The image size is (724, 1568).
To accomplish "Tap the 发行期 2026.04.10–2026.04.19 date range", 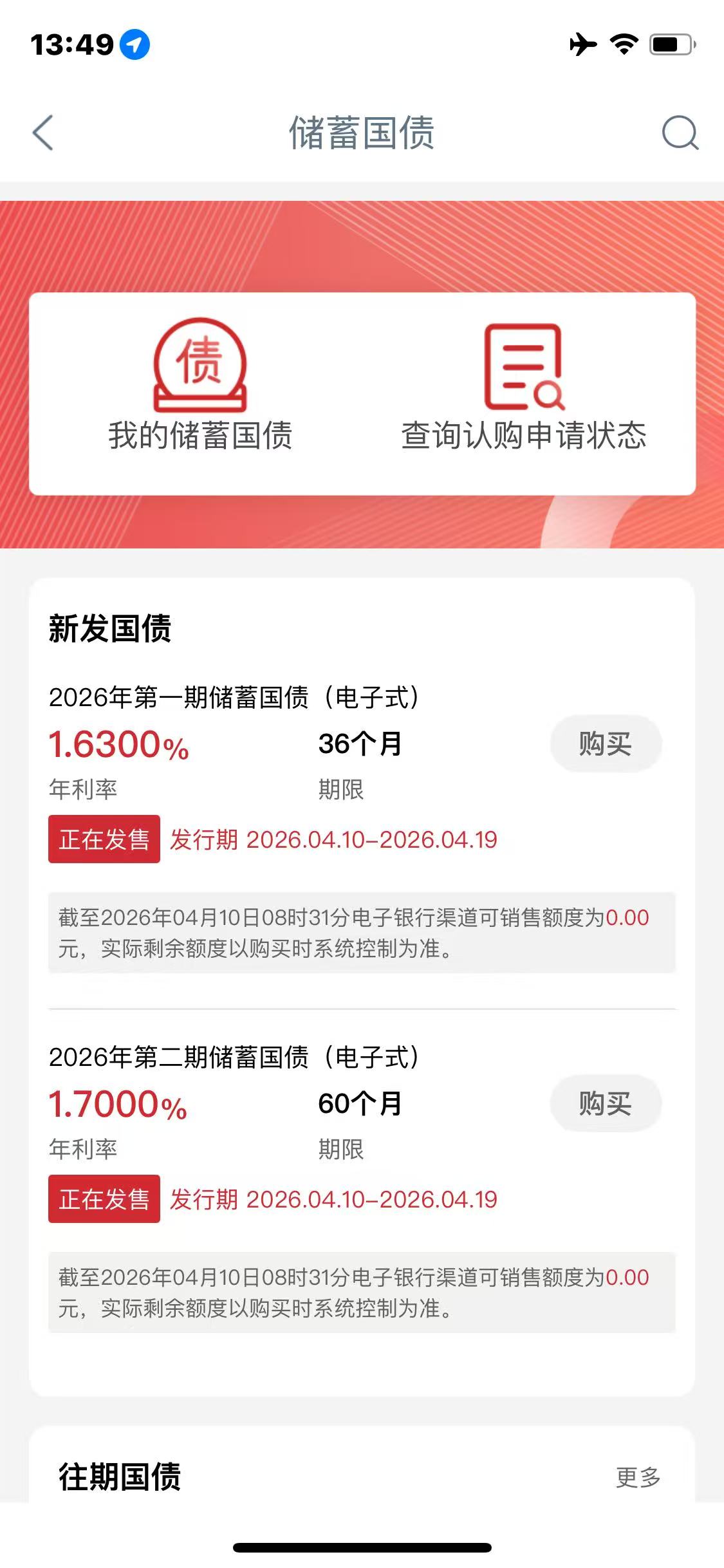I will coord(335,841).
